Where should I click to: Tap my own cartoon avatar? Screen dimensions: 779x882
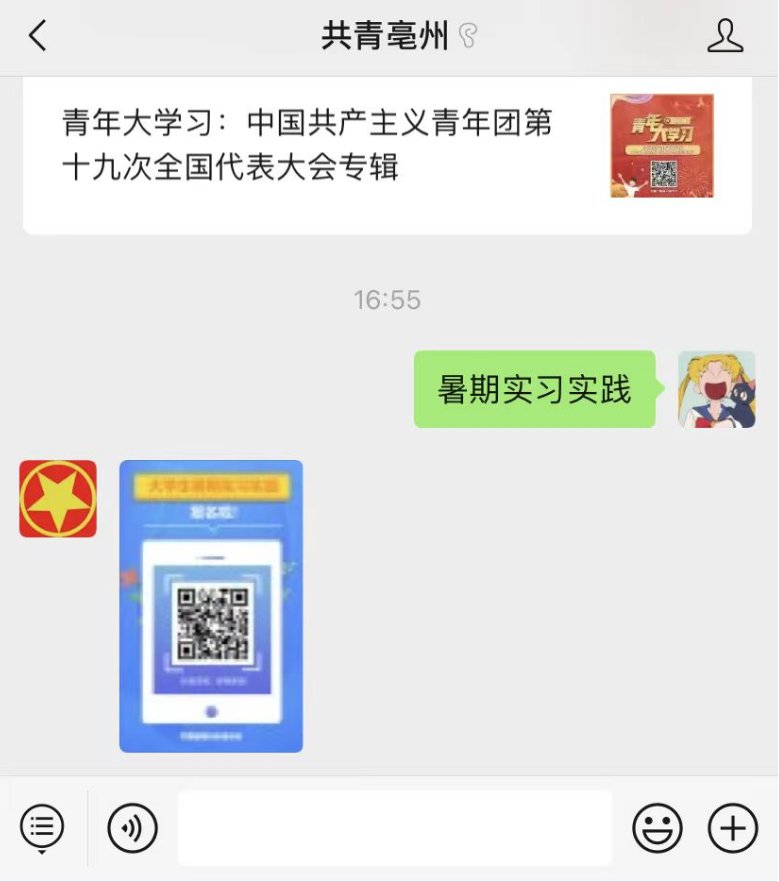716,389
